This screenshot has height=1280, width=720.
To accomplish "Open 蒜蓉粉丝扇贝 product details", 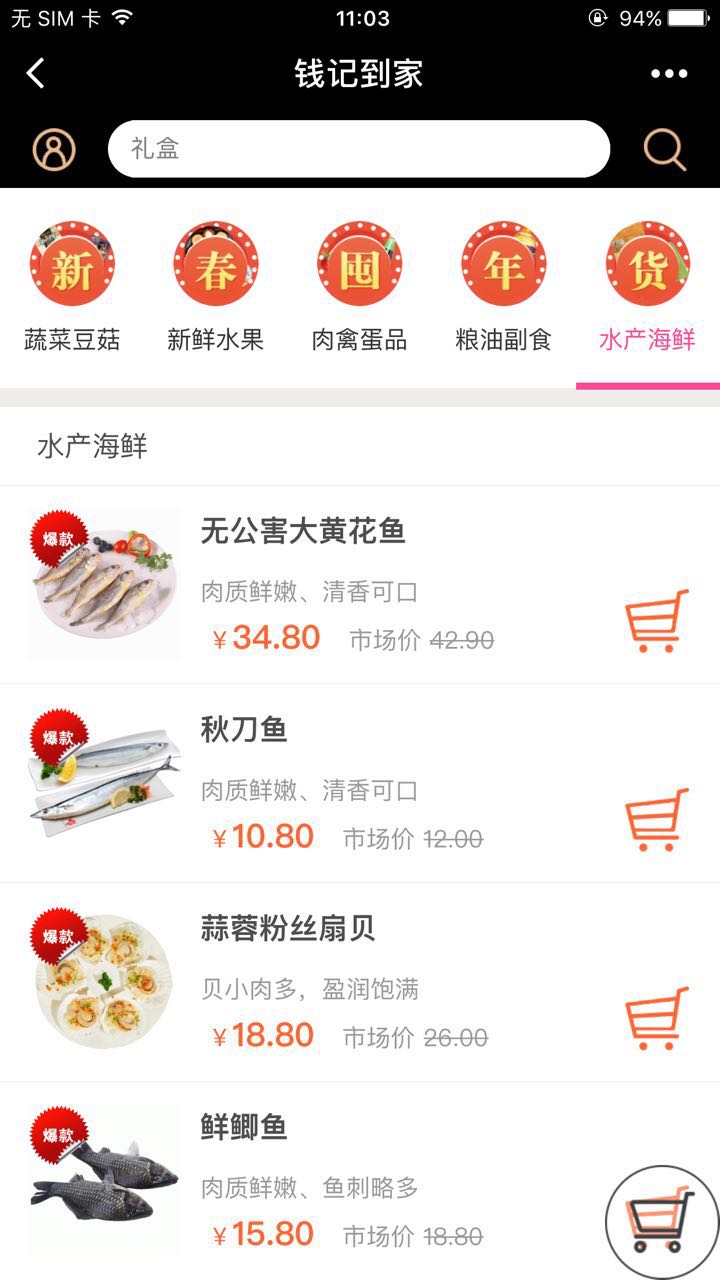I will pos(288,928).
